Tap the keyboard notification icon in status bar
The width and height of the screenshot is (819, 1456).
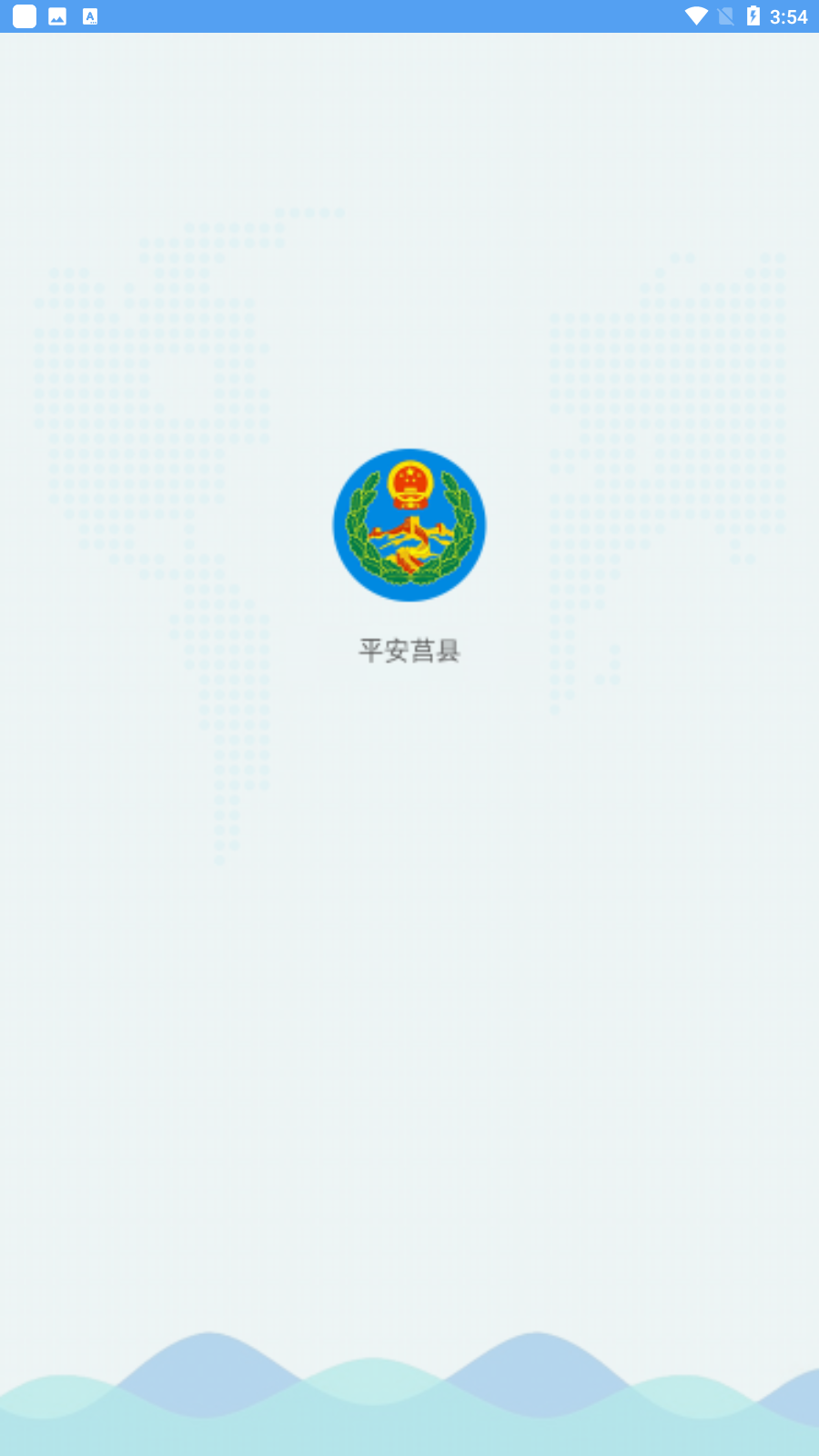90,15
